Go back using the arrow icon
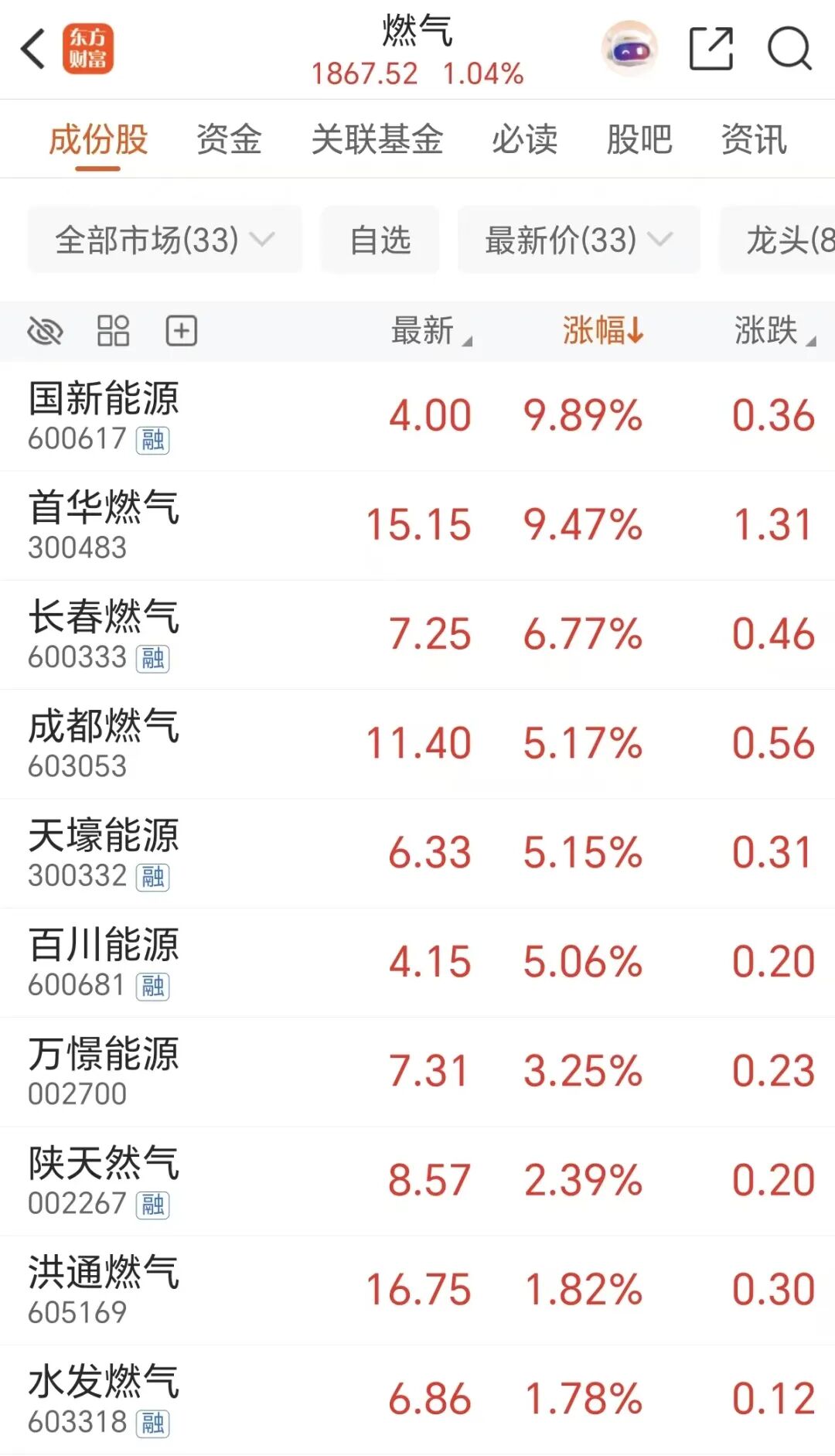The image size is (835, 1456). [34, 49]
